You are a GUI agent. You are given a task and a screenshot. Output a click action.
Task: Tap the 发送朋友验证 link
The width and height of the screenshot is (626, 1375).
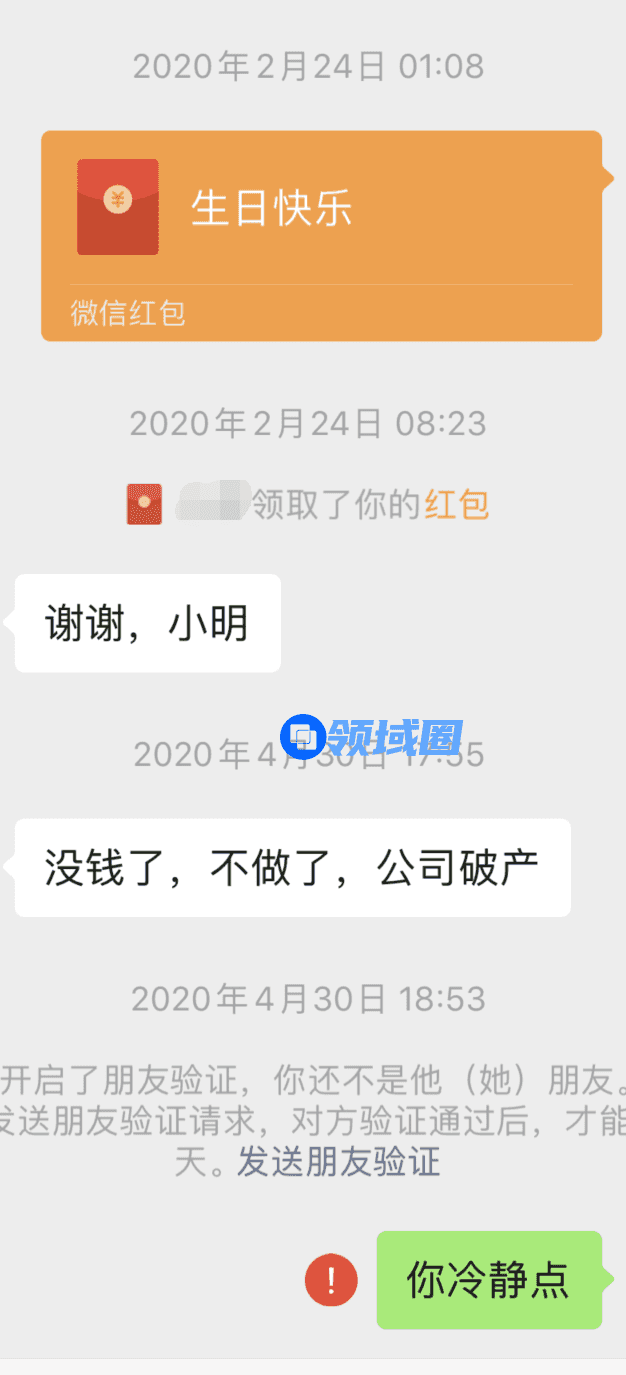tap(339, 1162)
